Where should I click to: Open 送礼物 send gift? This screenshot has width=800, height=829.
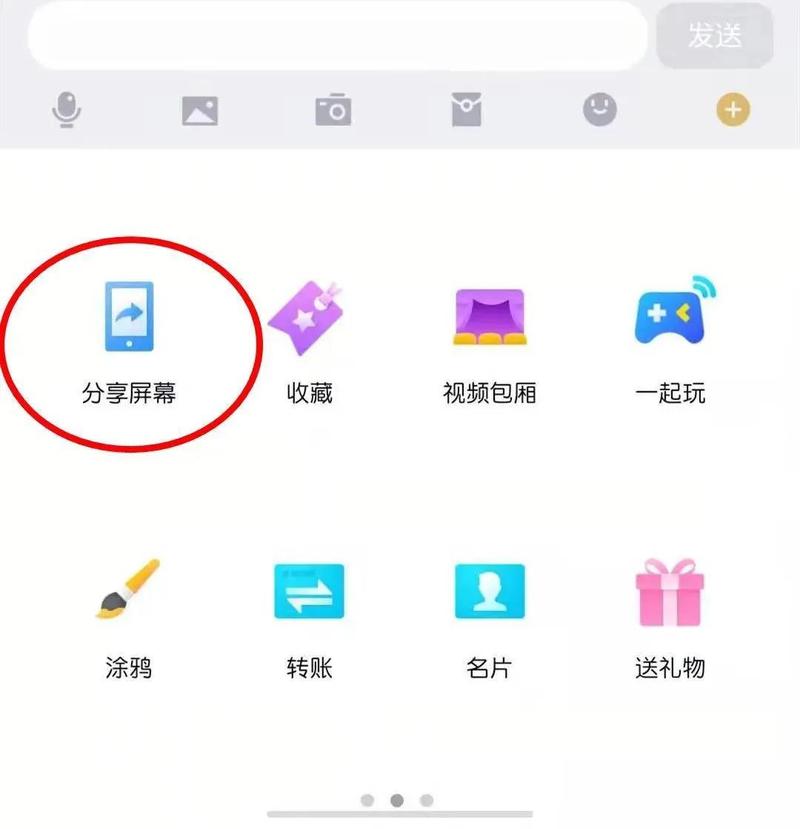(670, 615)
